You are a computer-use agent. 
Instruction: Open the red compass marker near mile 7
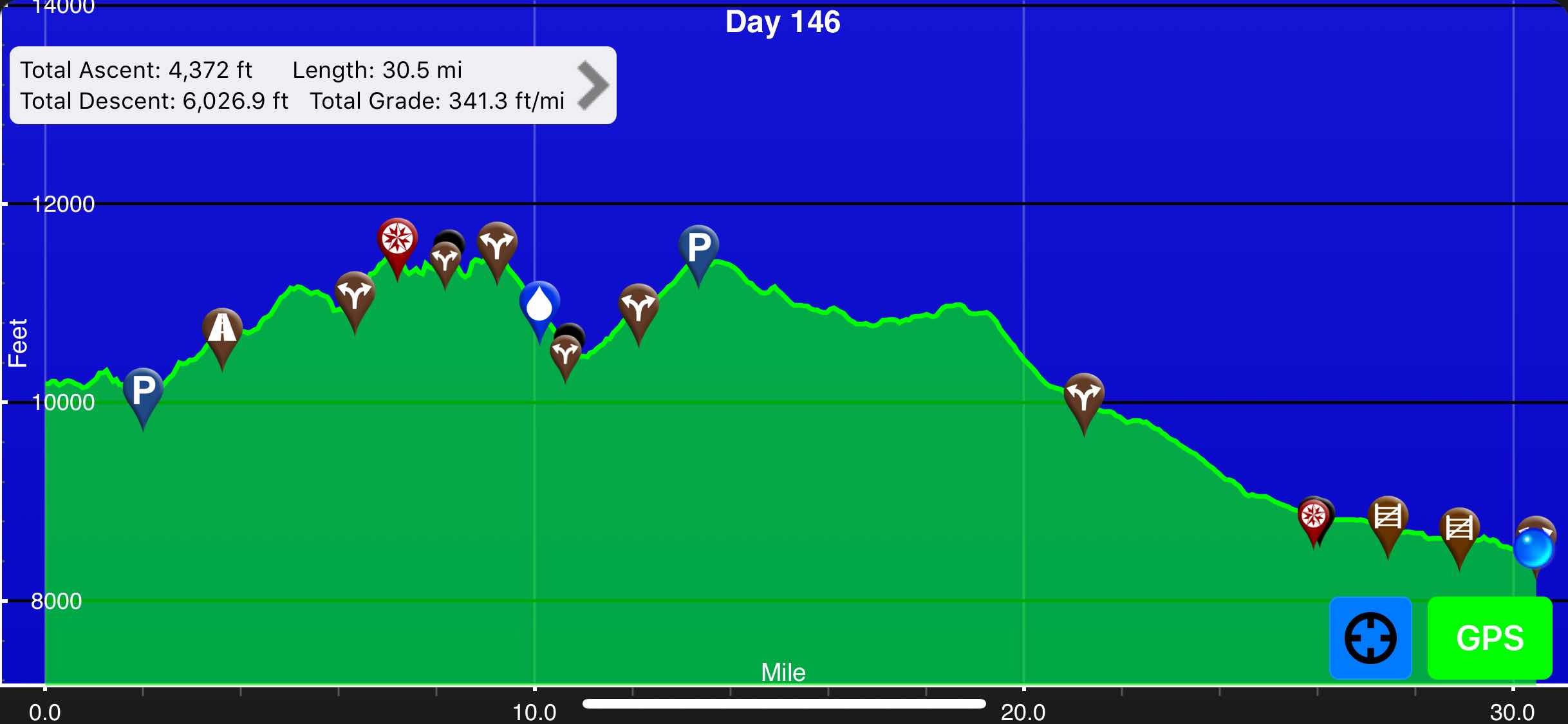[397, 241]
